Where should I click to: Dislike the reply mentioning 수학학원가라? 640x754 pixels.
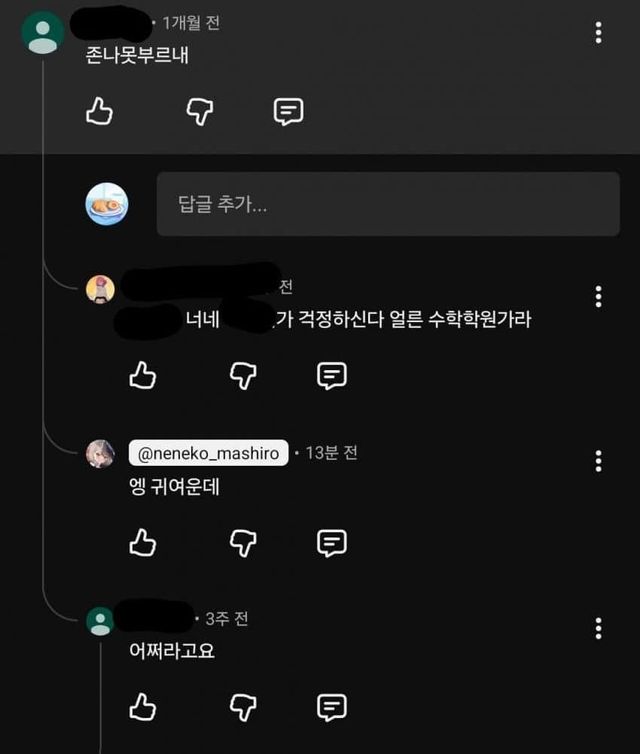pos(243,376)
